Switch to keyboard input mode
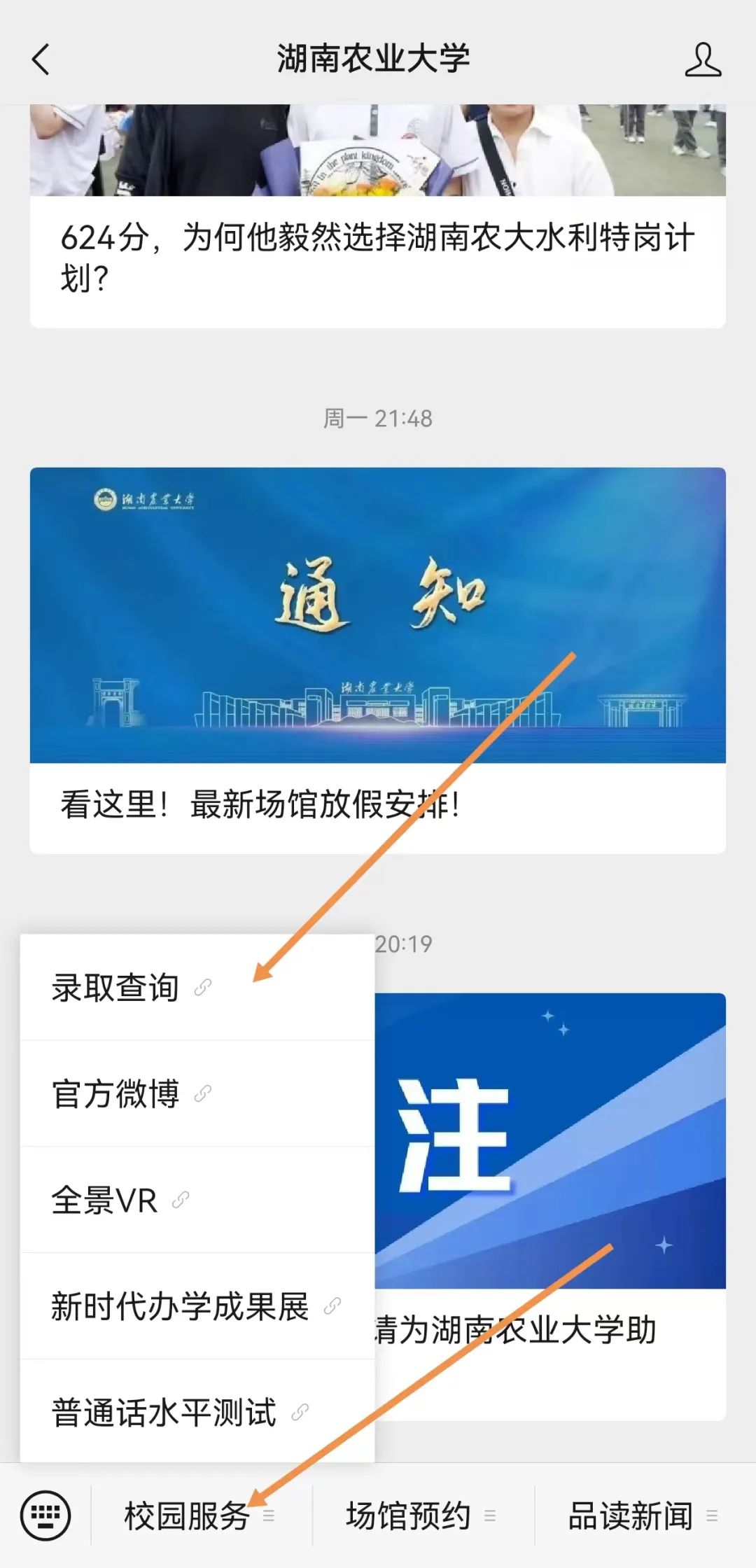 pyautogui.click(x=45, y=1515)
